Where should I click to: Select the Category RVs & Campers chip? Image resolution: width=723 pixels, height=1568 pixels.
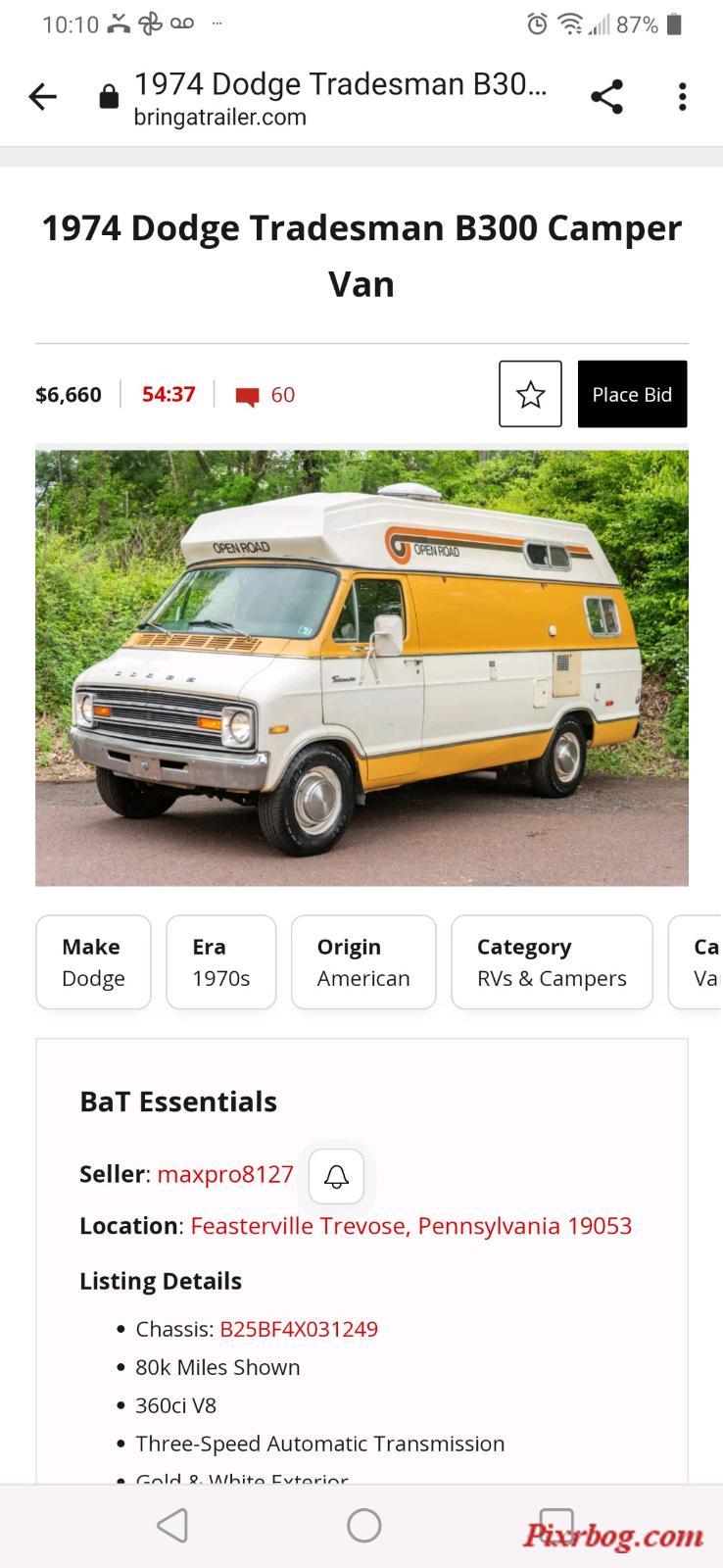(x=551, y=961)
